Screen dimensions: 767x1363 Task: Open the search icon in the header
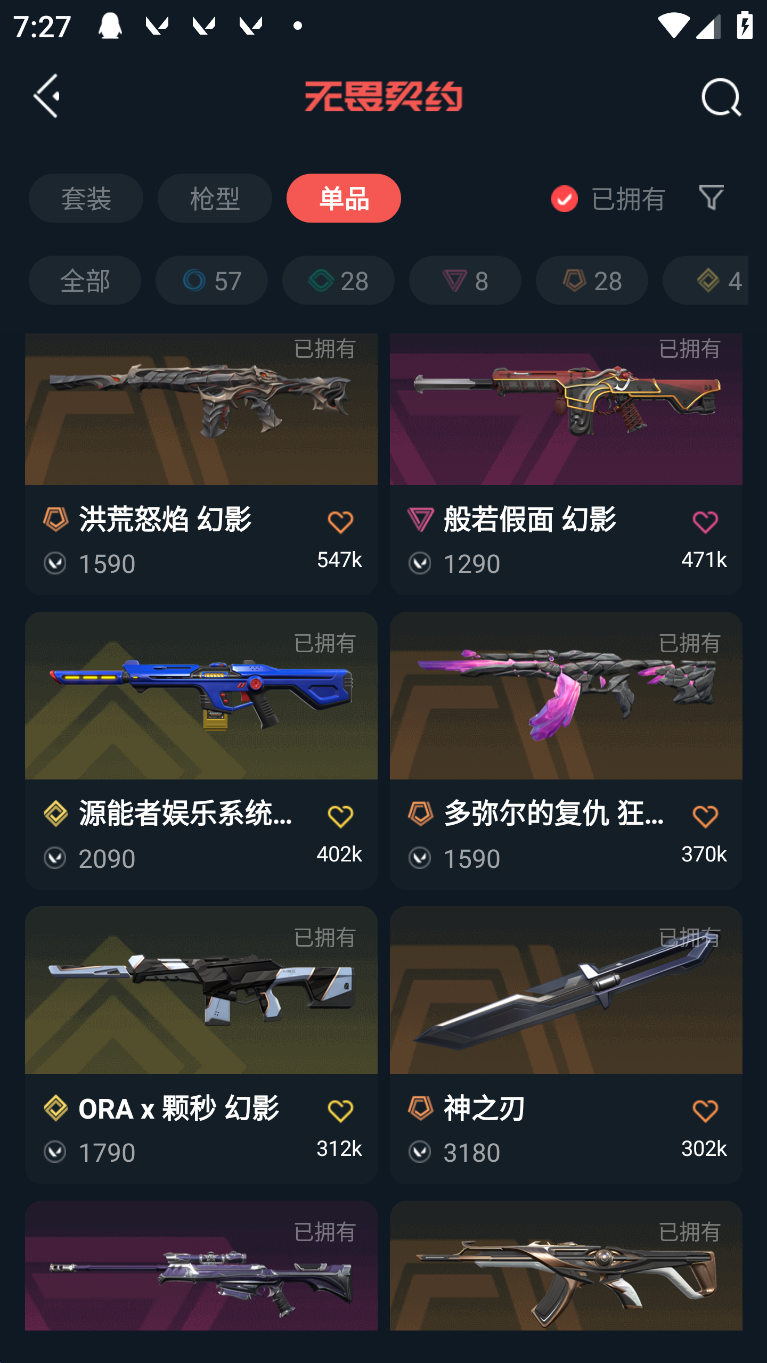tap(721, 97)
